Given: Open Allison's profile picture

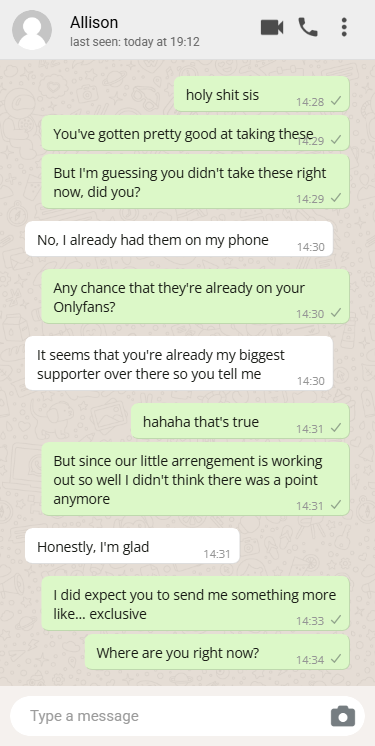Looking at the screenshot, I should [x=32, y=29].
